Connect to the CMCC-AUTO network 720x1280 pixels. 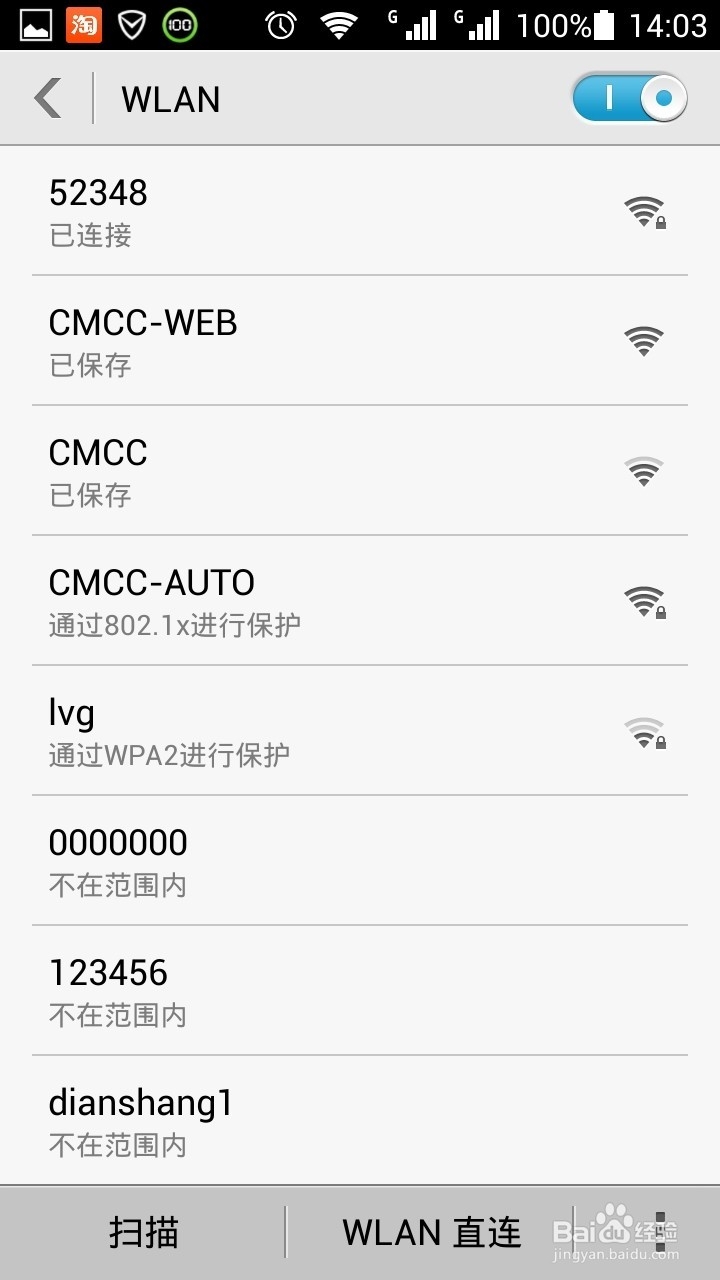(x=360, y=601)
